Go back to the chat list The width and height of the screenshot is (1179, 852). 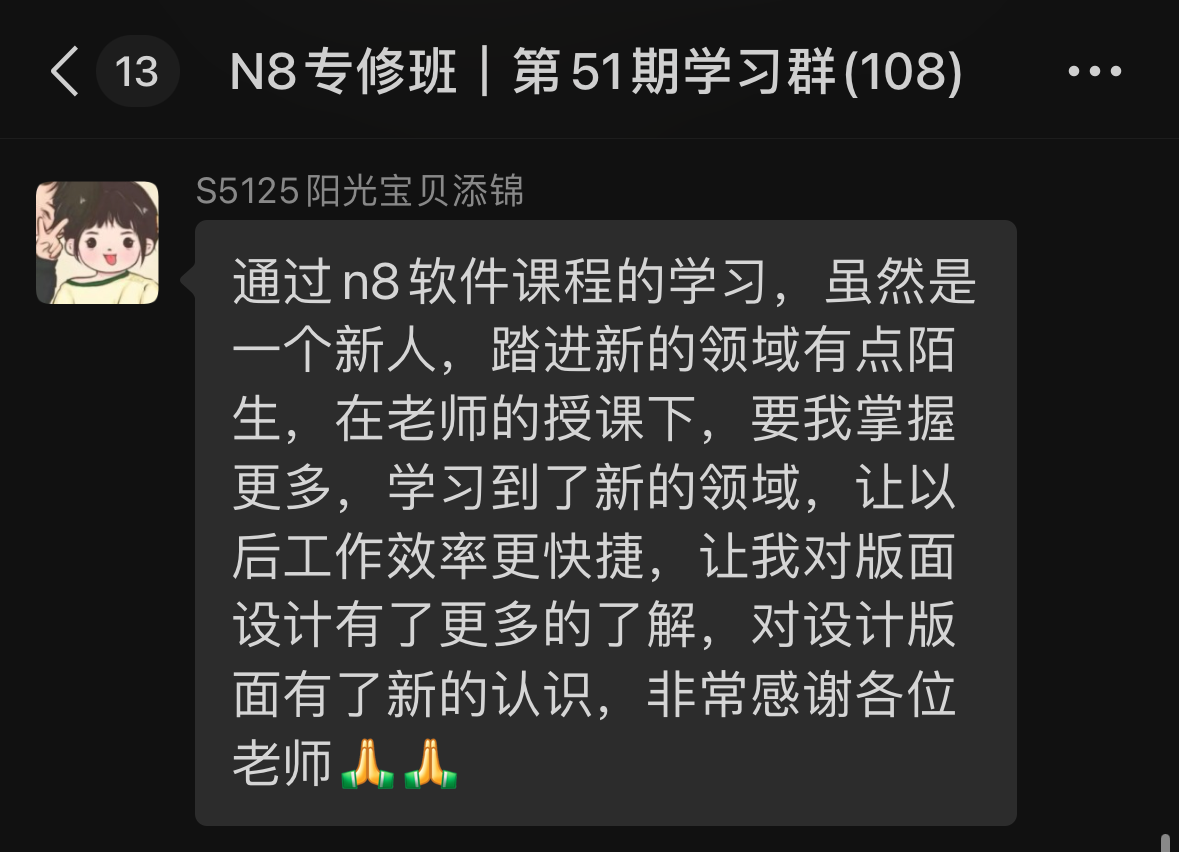(x=66, y=72)
